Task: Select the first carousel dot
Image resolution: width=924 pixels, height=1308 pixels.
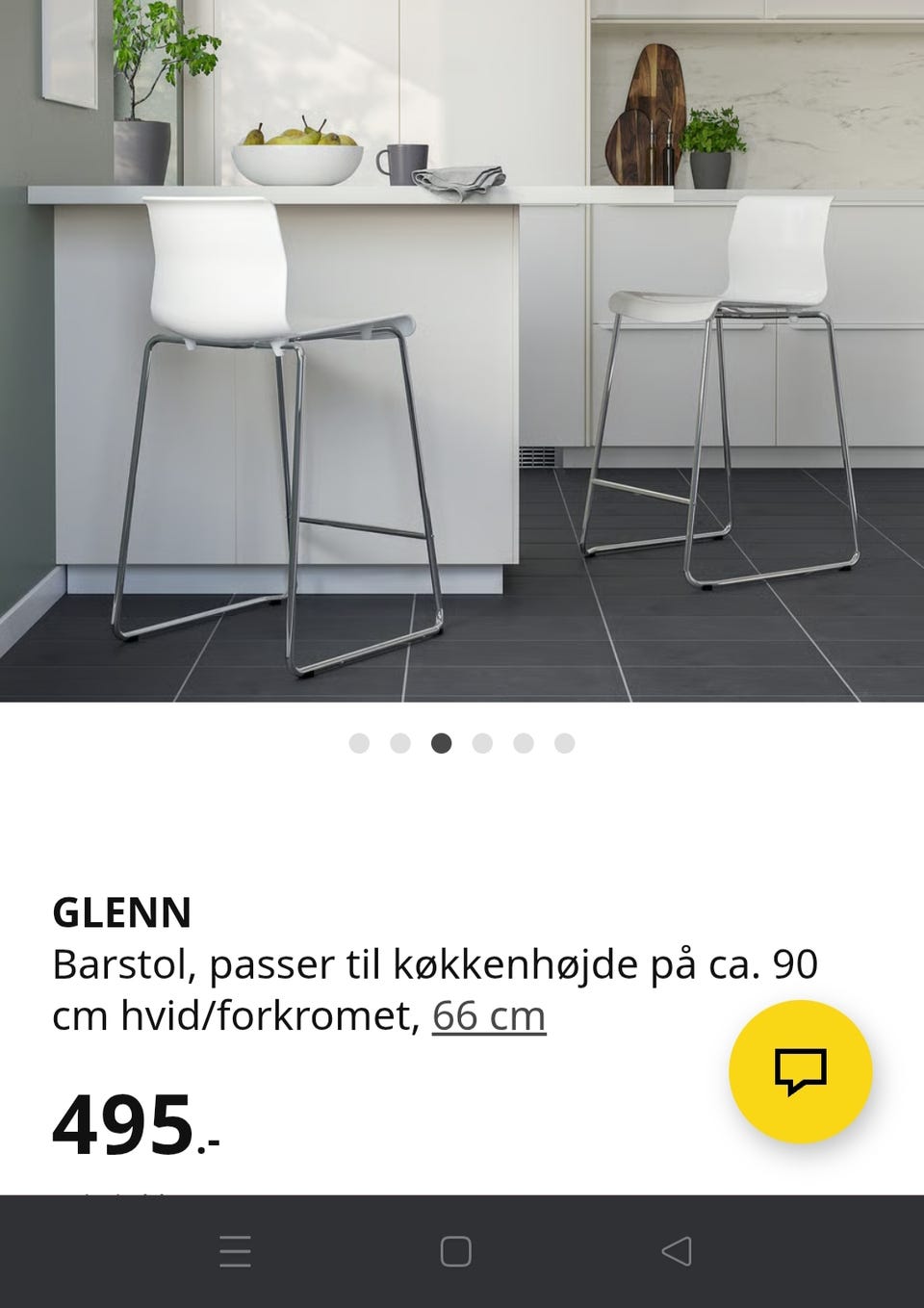Action: click(x=359, y=742)
